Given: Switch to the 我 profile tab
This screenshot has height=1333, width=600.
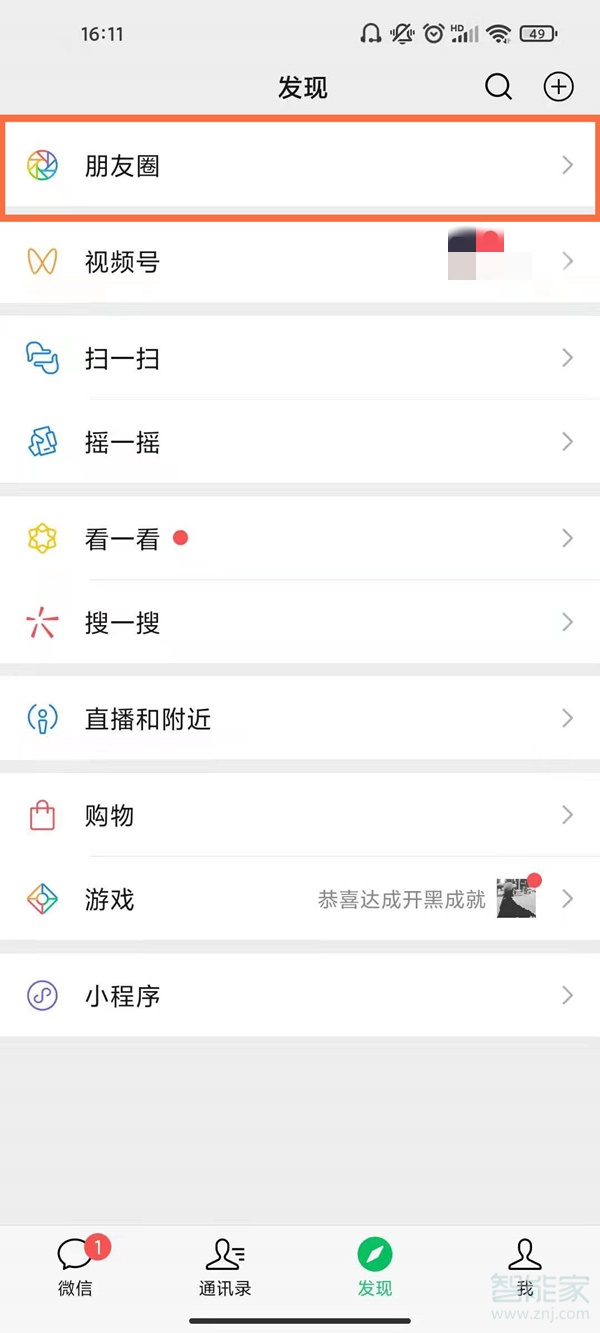Looking at the screenshot, I should [525, 1267].
